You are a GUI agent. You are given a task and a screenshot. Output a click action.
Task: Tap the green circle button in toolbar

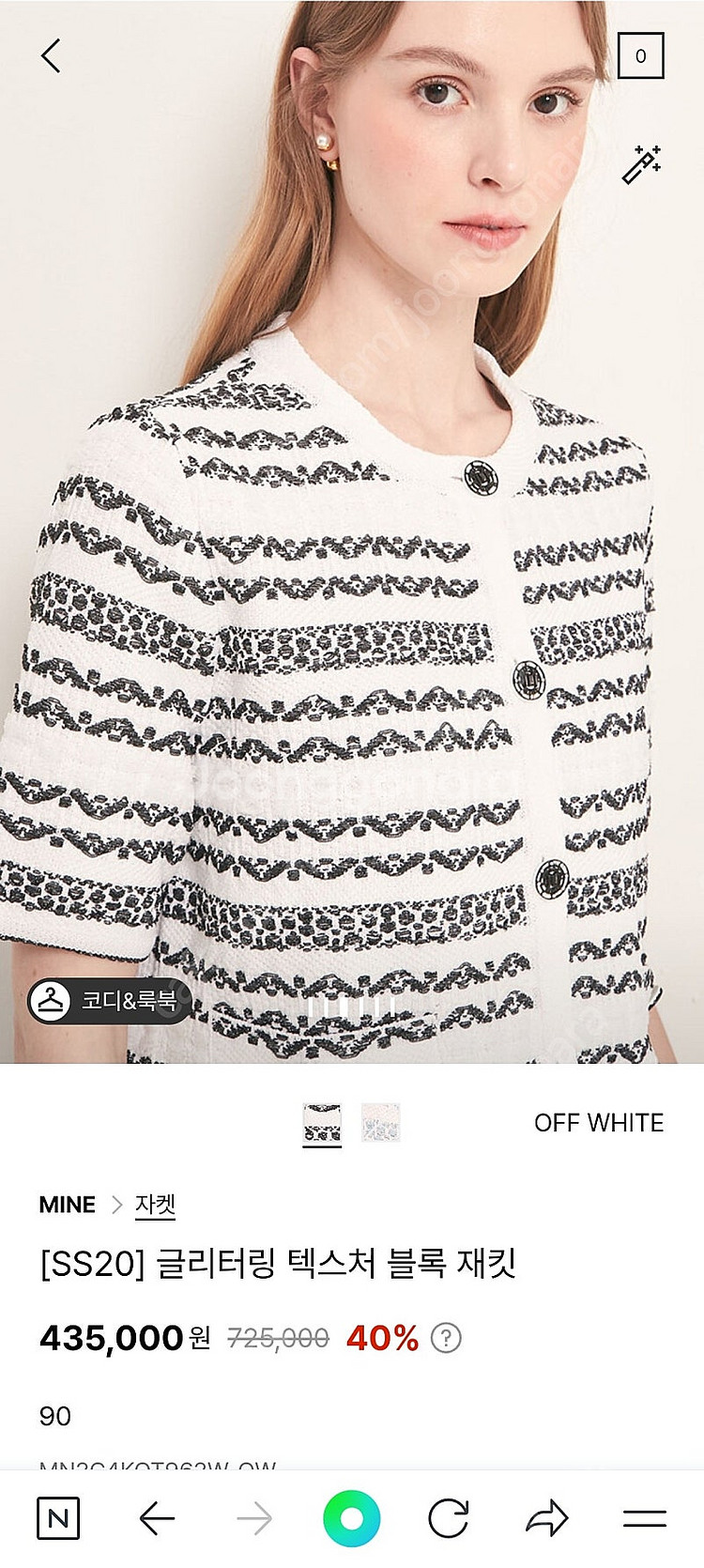[x=351, y=1518]
